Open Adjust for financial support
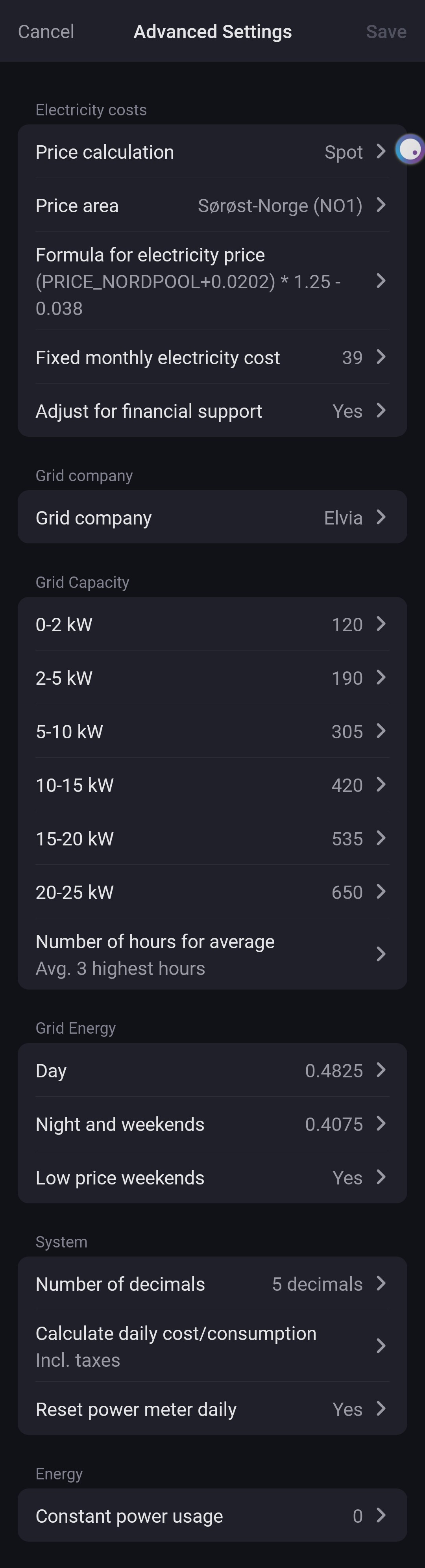The height and width of the screenshot is (1568, 425). click(x=212, y=411)
